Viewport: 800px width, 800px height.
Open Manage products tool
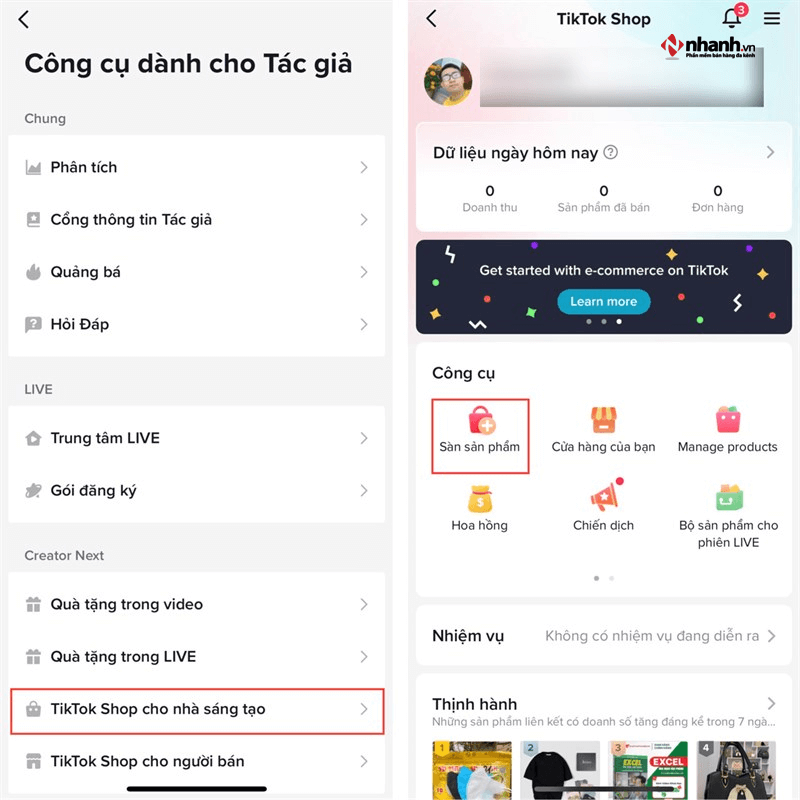(727, 430)
